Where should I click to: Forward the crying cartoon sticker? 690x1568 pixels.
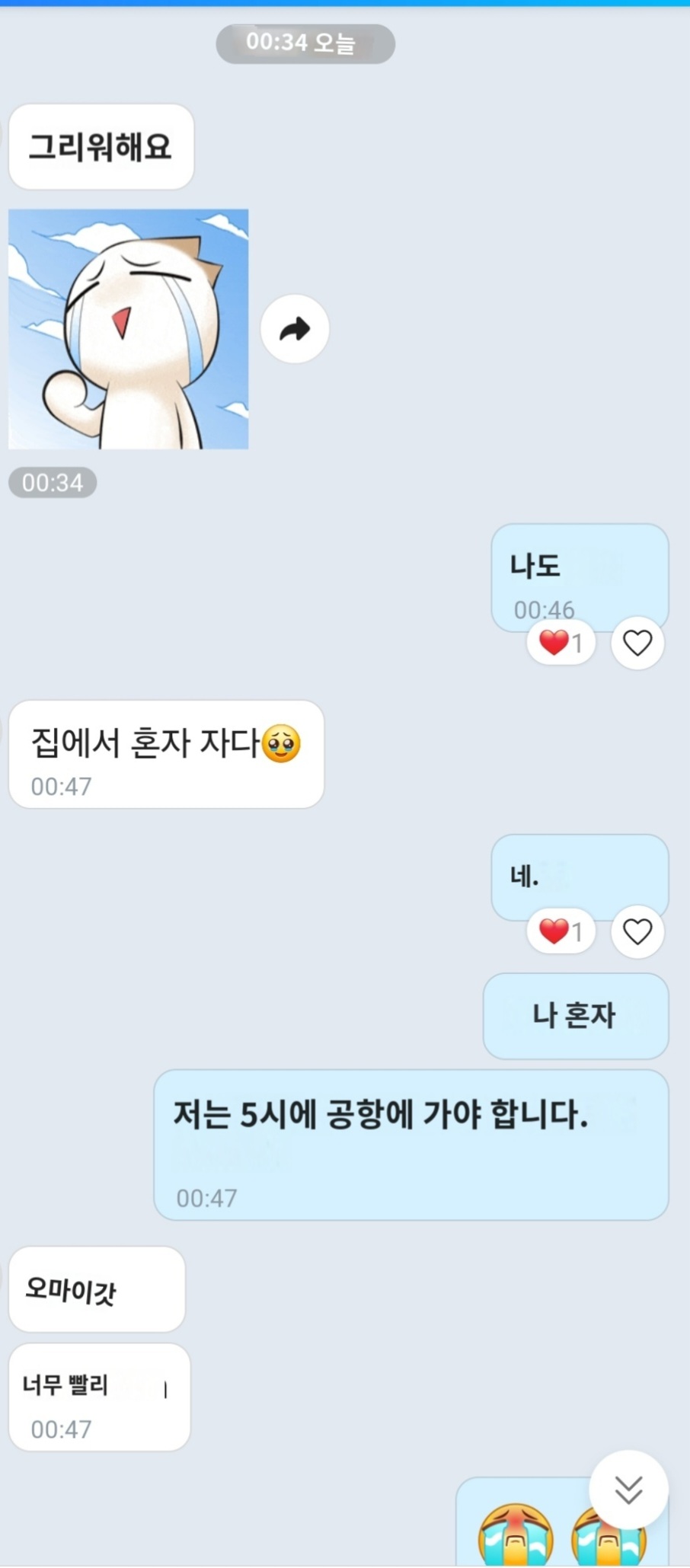tap(295, 329)
